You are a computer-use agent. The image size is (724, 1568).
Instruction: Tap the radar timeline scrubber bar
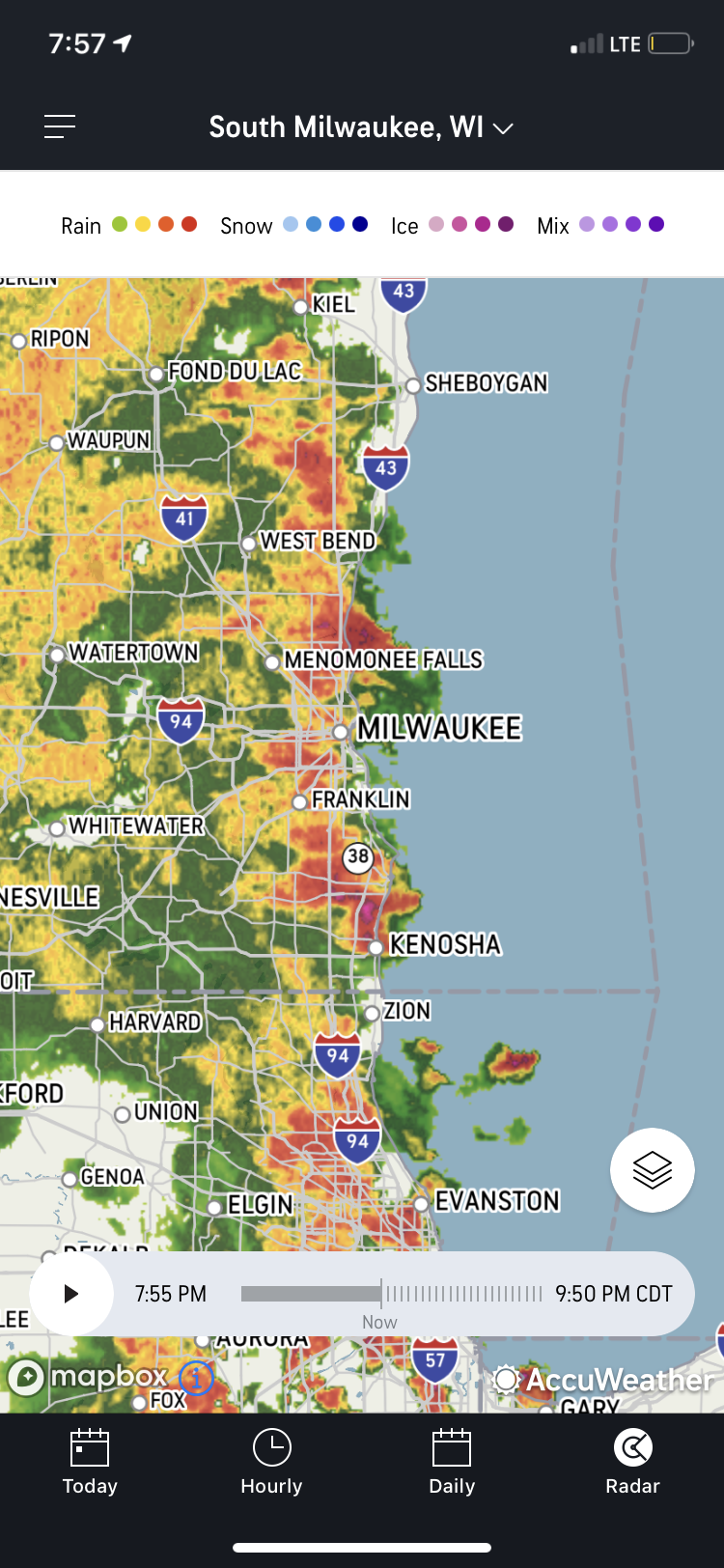(x=391, y=1294)
